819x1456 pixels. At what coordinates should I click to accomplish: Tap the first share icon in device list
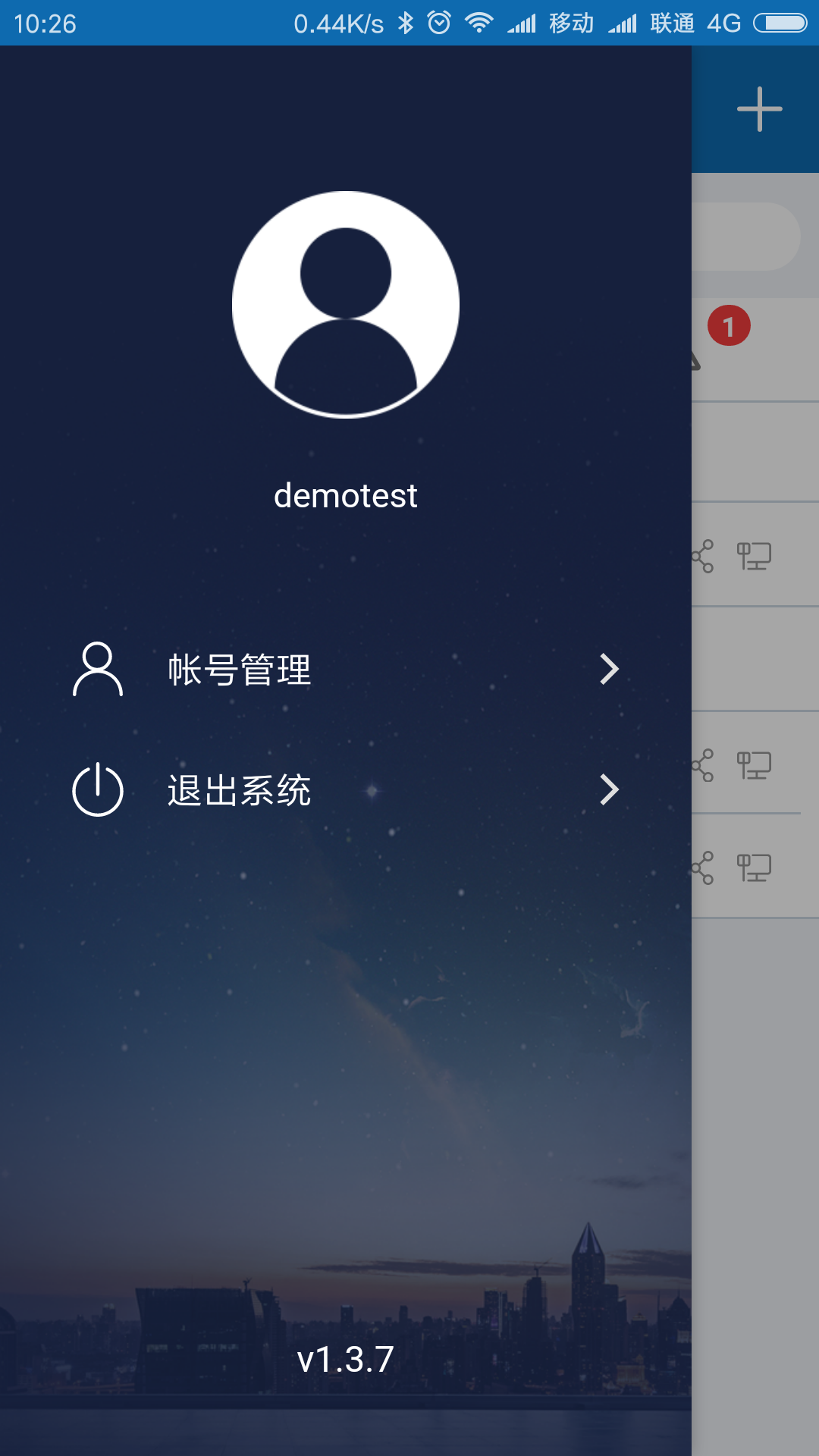(701, 557)
